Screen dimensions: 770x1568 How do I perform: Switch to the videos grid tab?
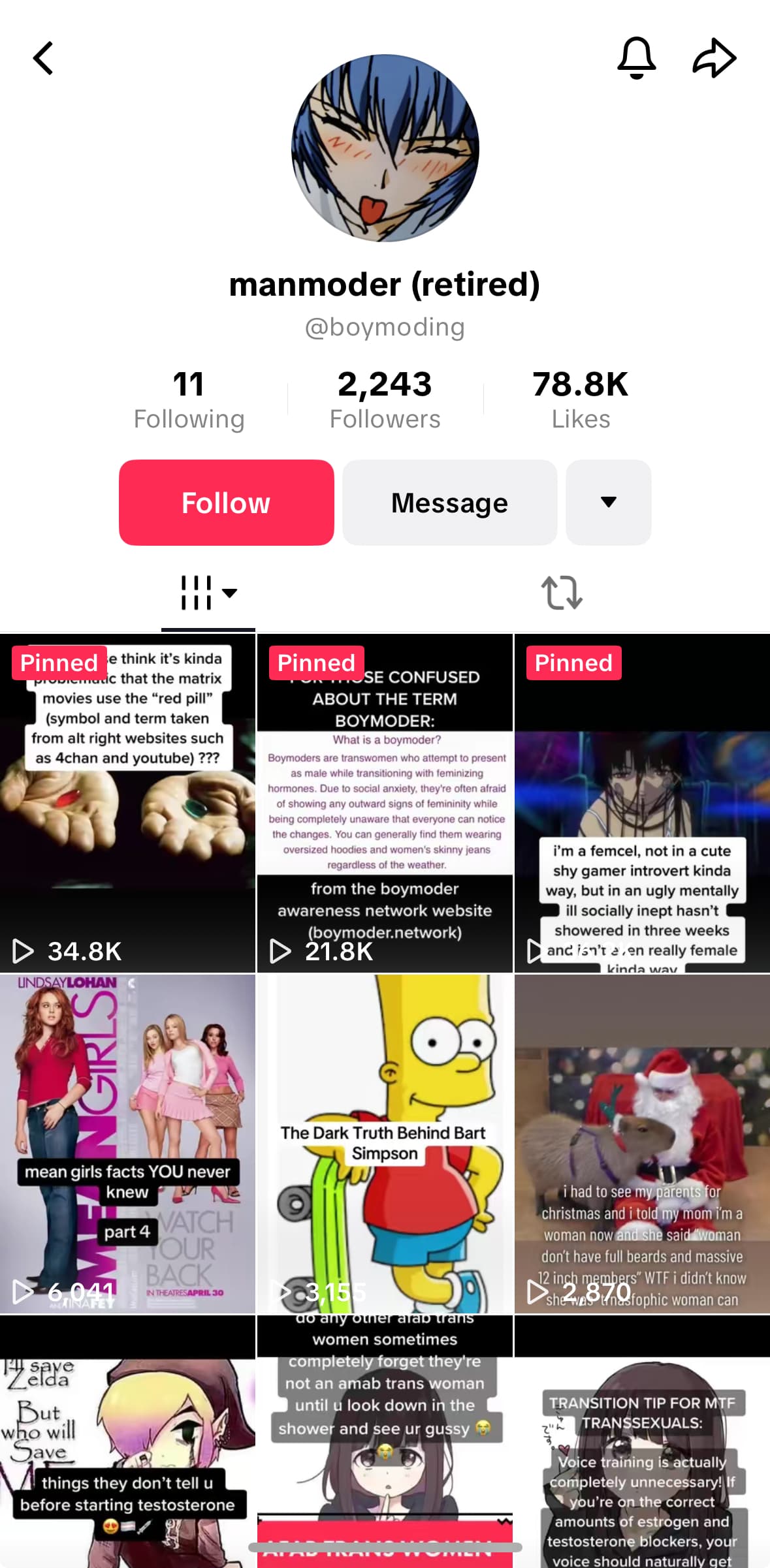(208, 593)
